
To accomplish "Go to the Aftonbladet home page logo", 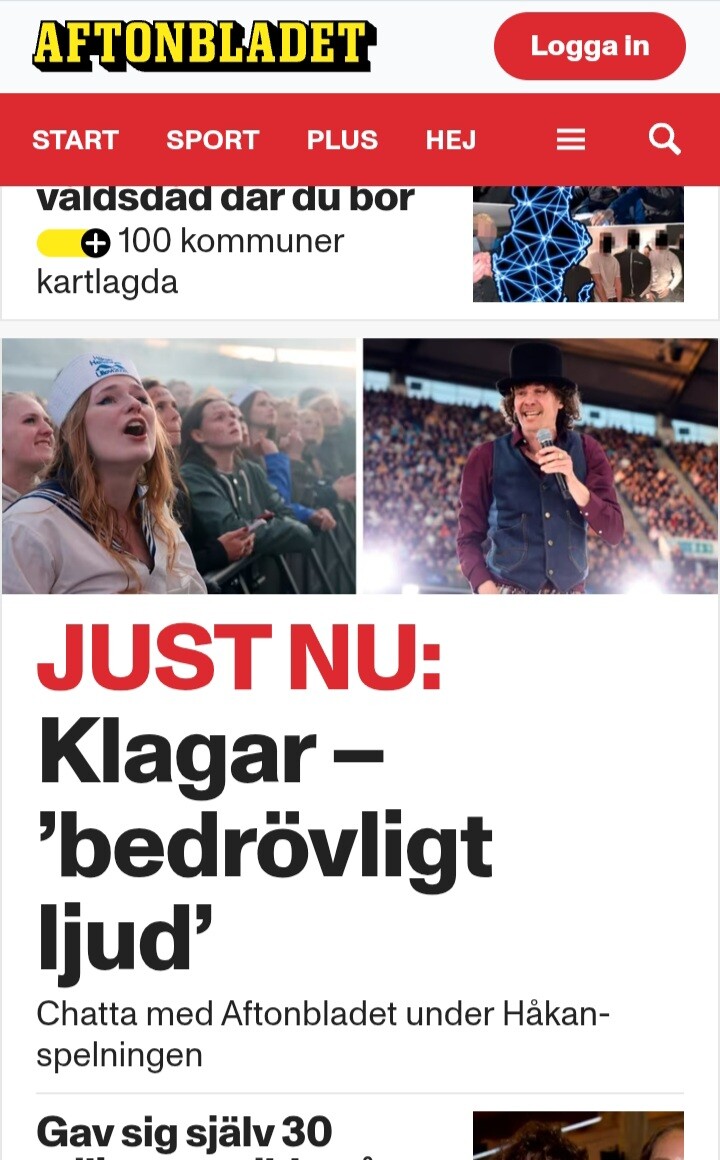I will (203, 45).
